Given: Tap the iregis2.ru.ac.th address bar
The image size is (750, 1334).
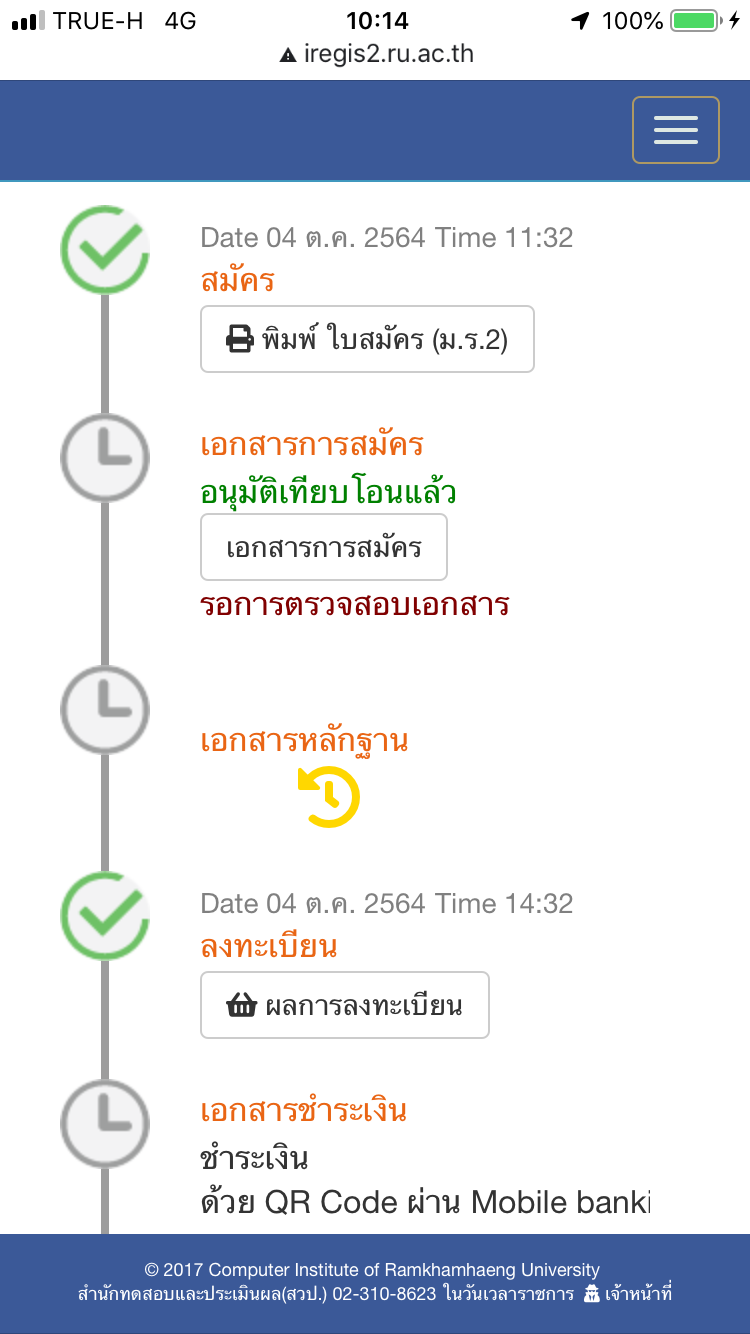Looking at the screenshot, I should point(376,54).
